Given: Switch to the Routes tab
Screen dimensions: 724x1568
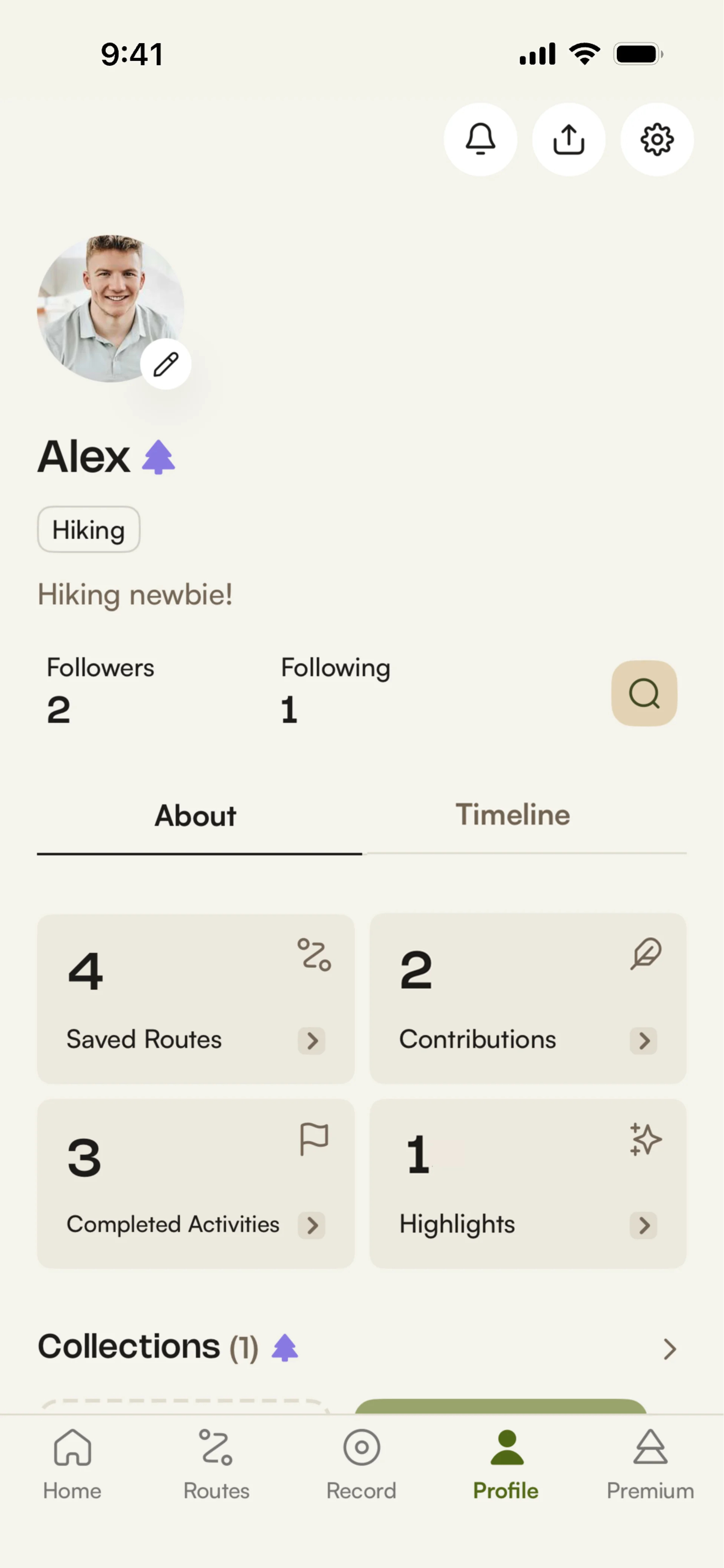Looking at the screenshot, I should pyautogui.click(x=216, y=1464).
